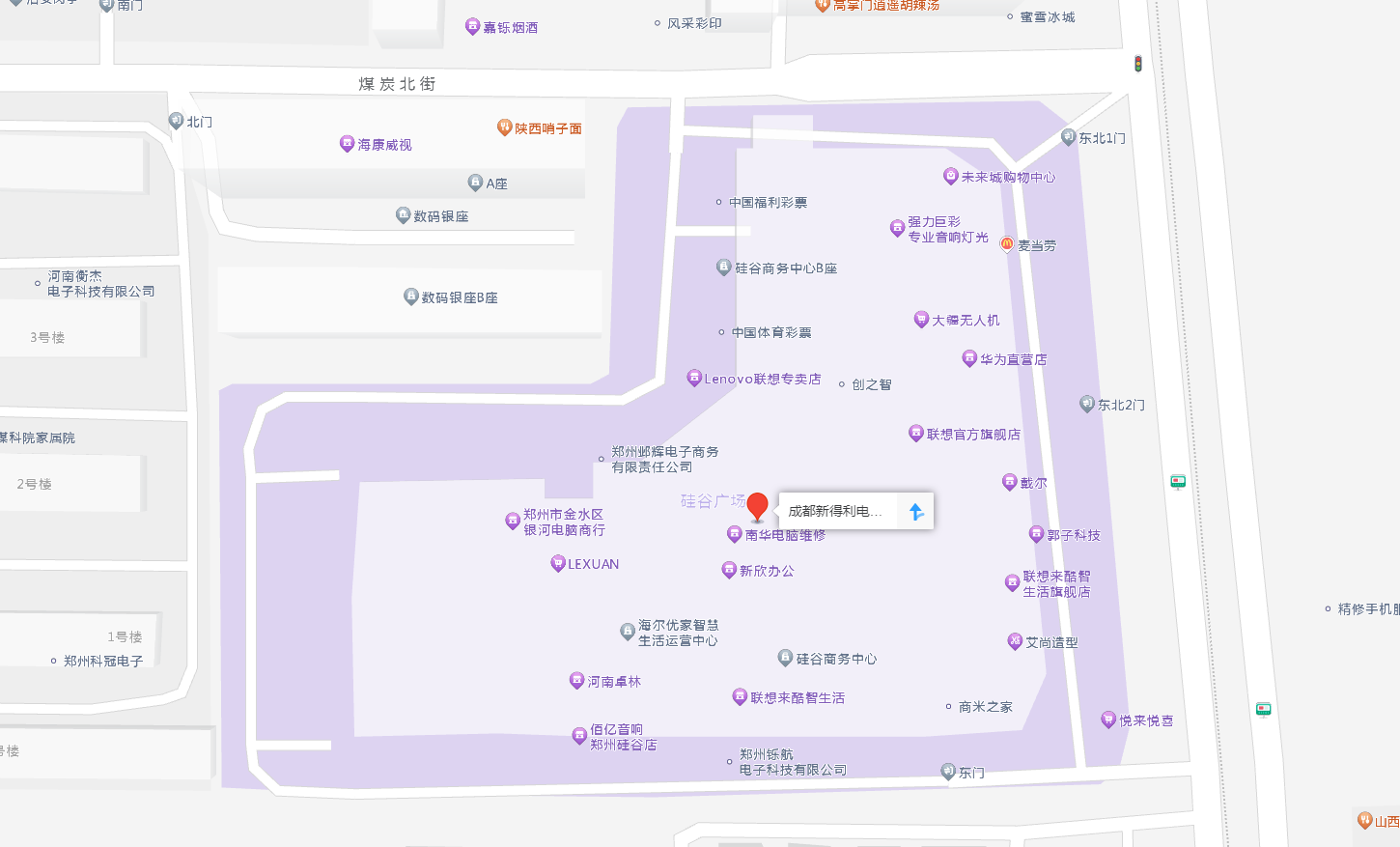This screenshot has width=1400, height=847.
Task: Open the 艾尚造型 marker
Action: pos(1015,640)
